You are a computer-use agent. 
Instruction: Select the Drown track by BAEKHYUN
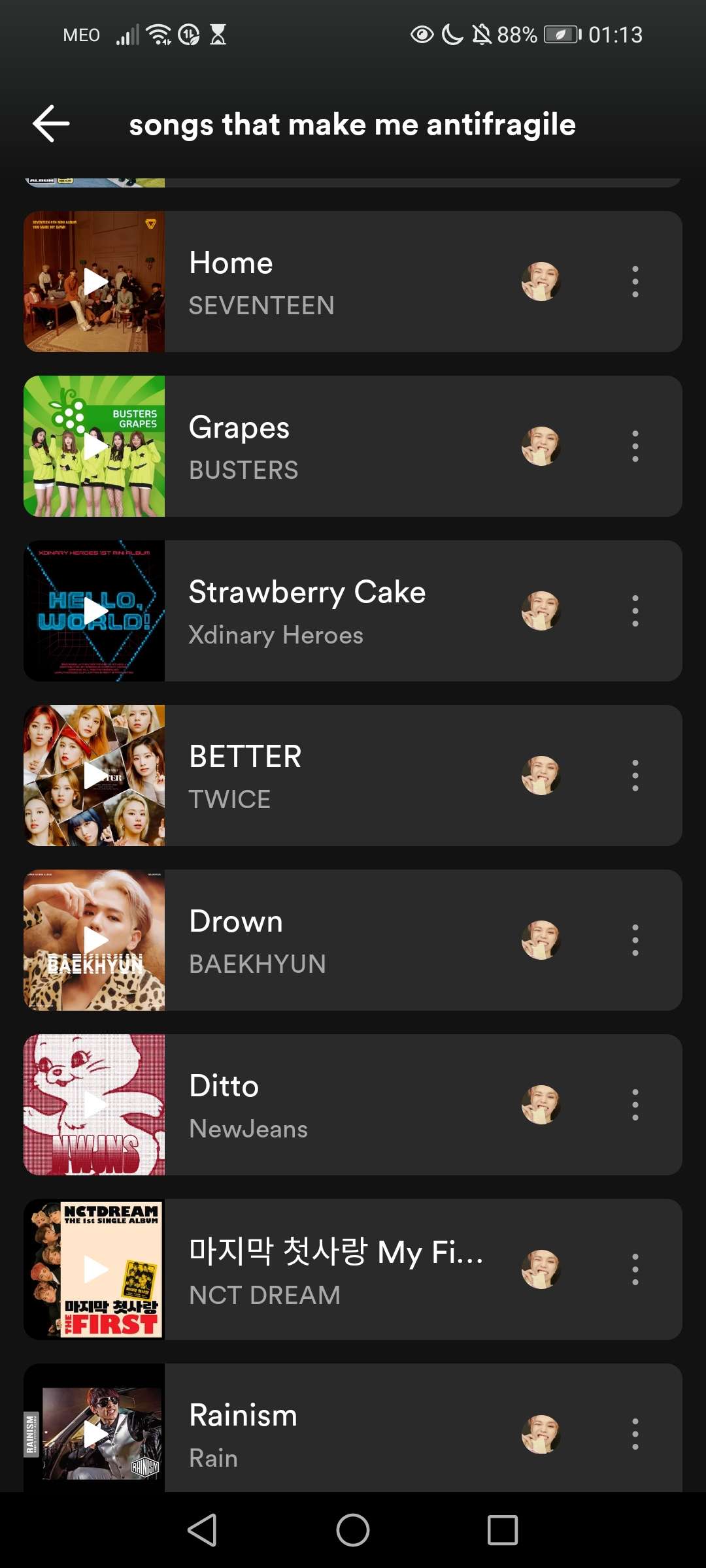(x=327, y=940)
